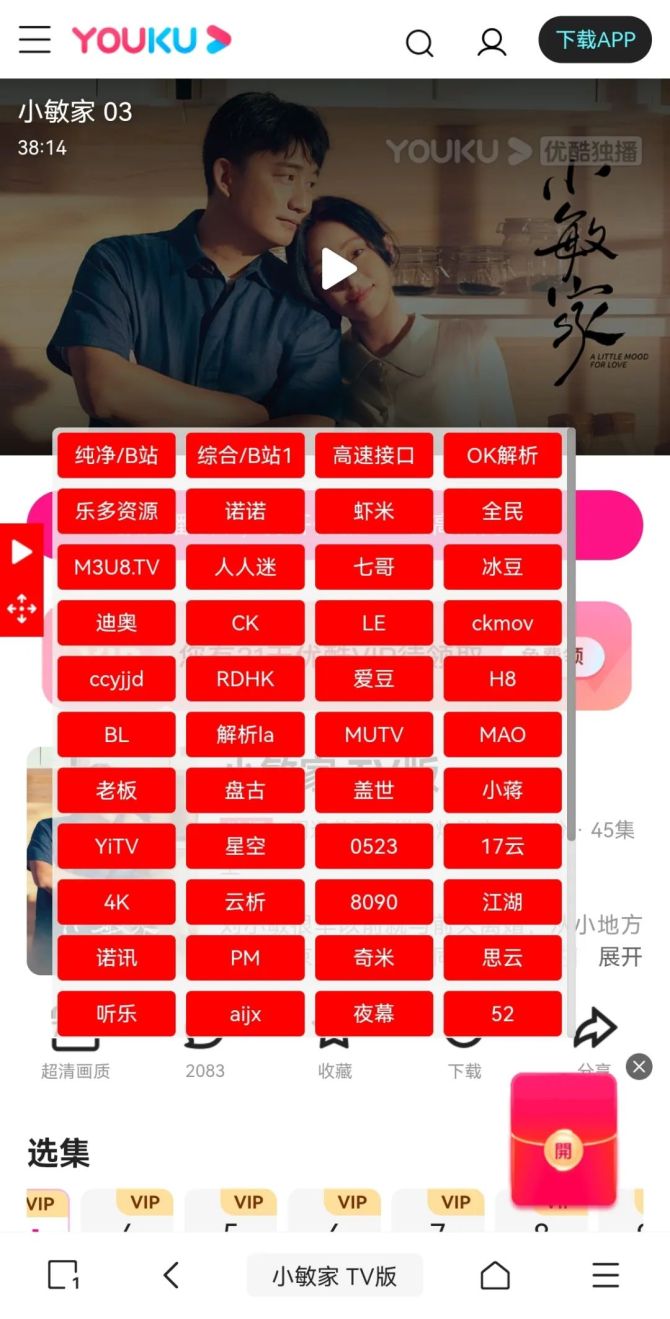Expand the show description with 展开

click(x=619, y=957)
